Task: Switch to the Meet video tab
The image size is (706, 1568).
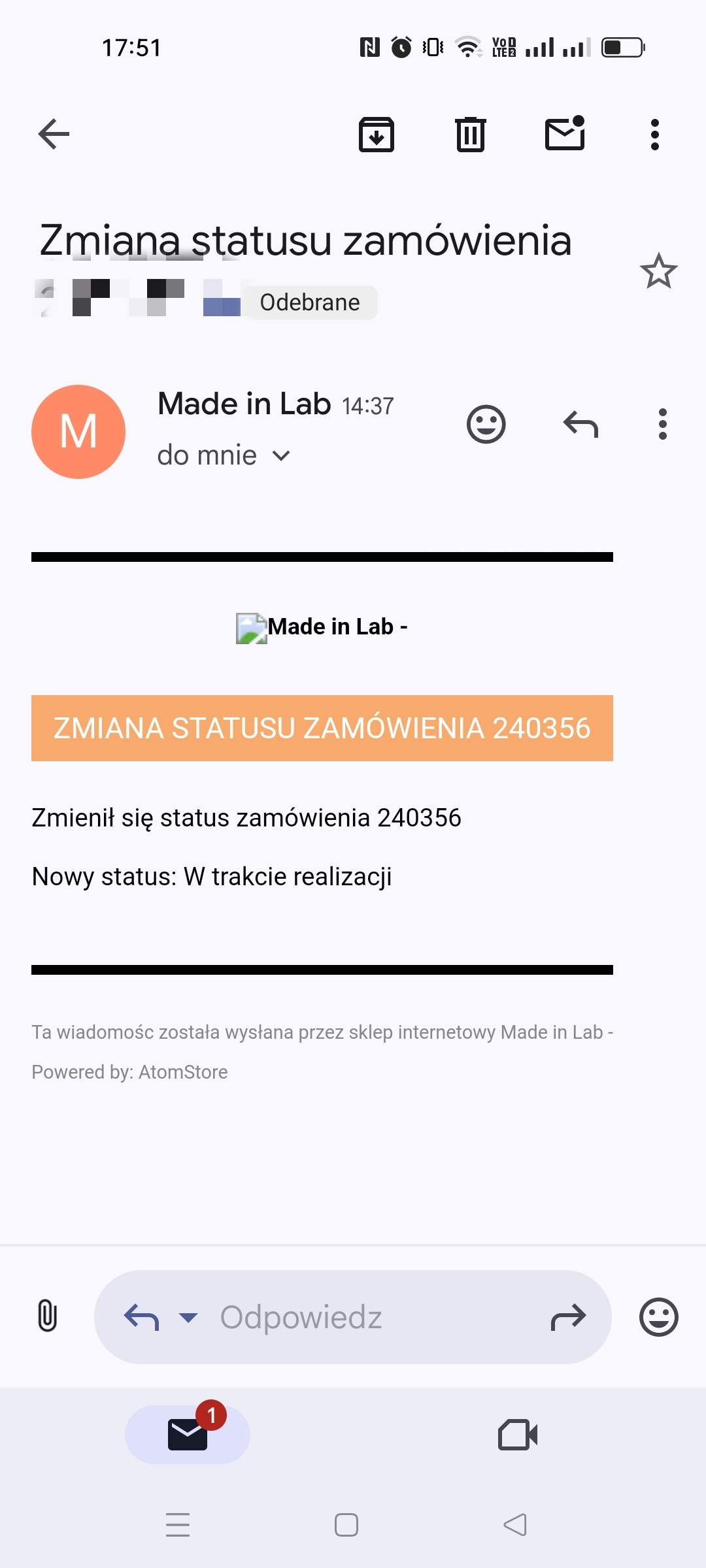Action: [x=518, y=1435]
